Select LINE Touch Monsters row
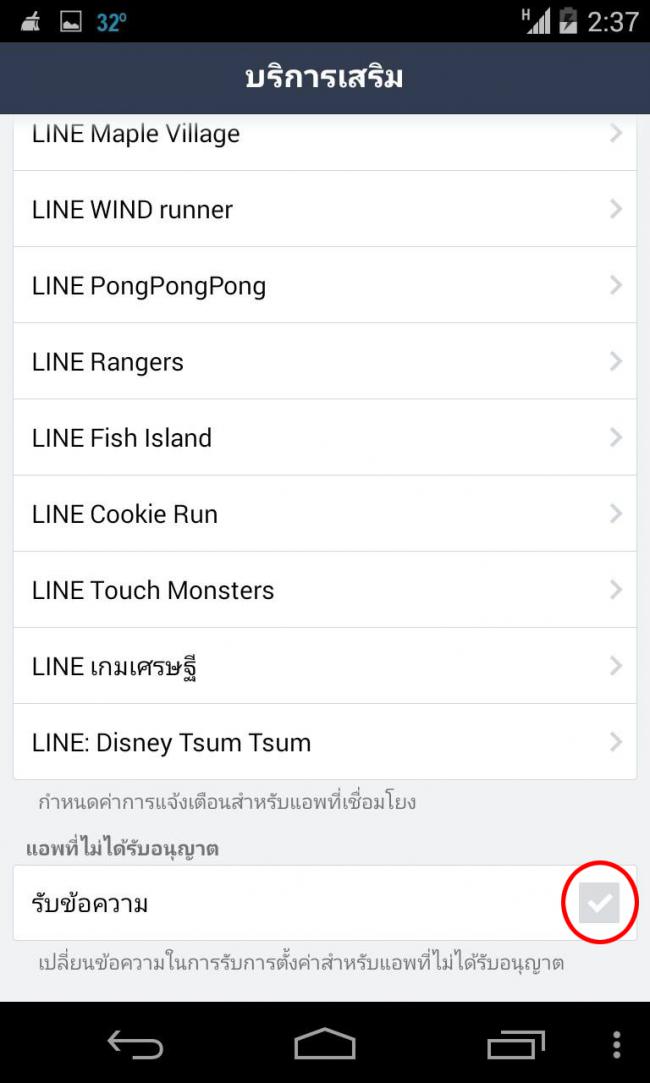This screenshot has width=650, height=1083. tap(324, 590)
